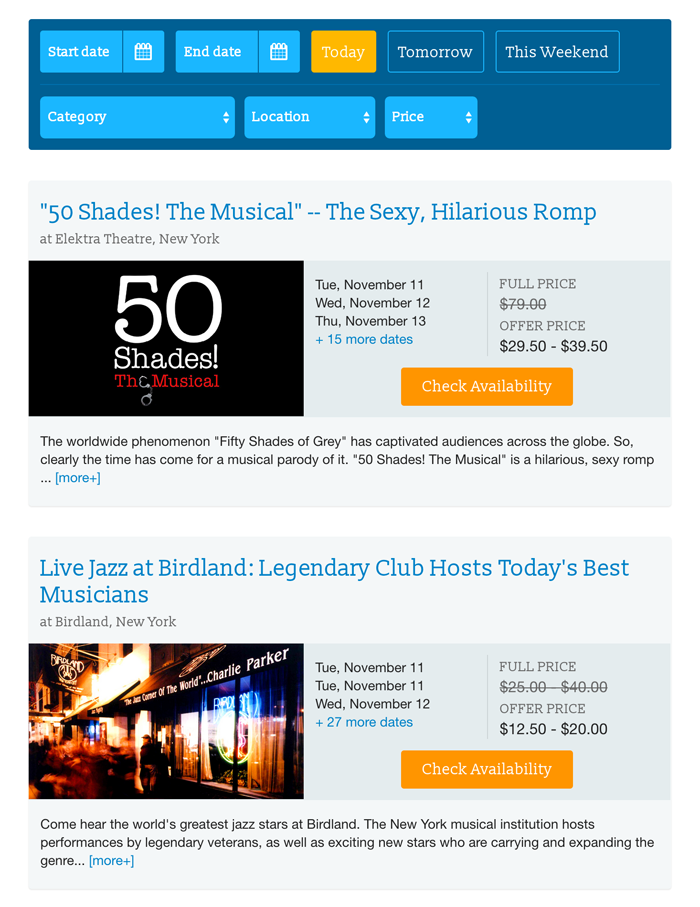
Task: Expand the Category dropdown
Action: tap(137, 117)
